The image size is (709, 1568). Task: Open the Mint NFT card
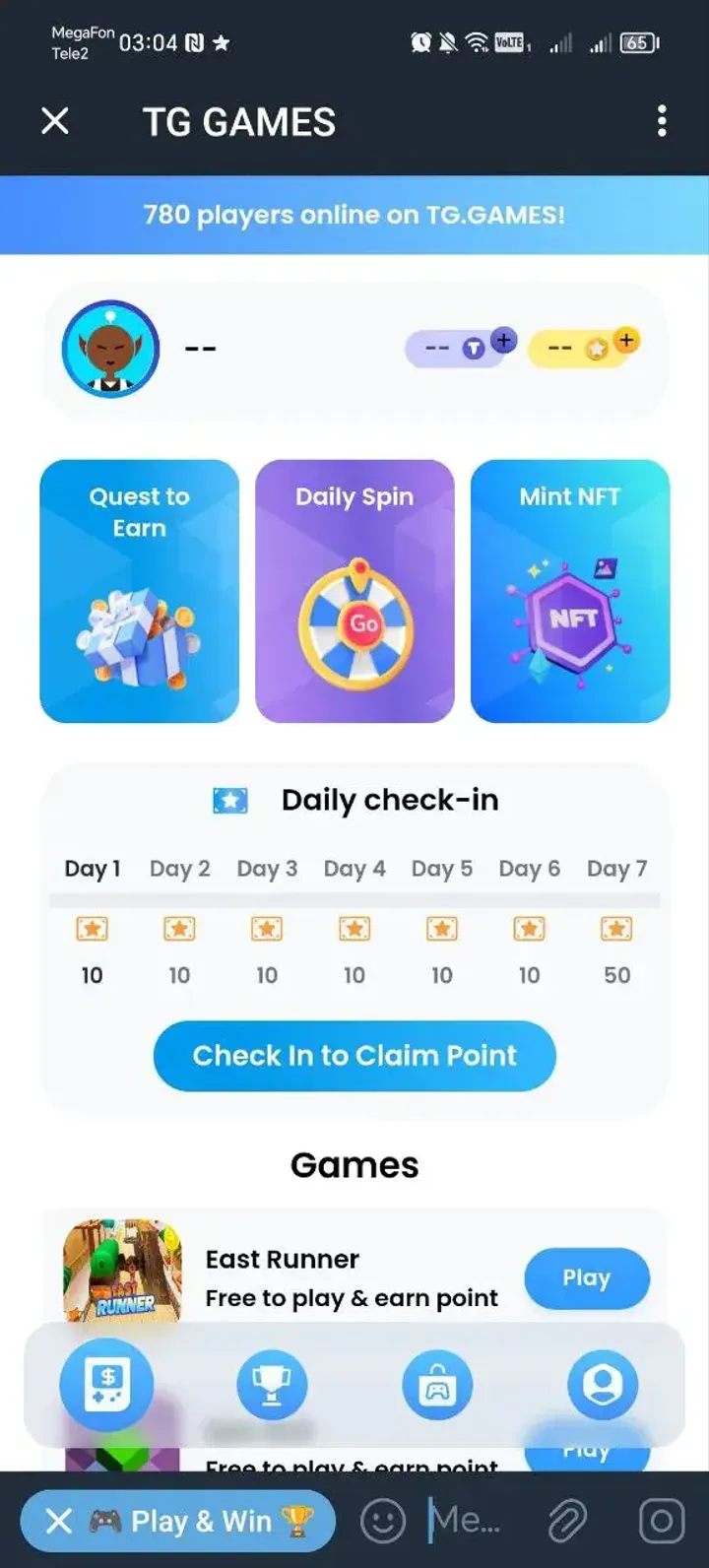(x=570, y=591)
